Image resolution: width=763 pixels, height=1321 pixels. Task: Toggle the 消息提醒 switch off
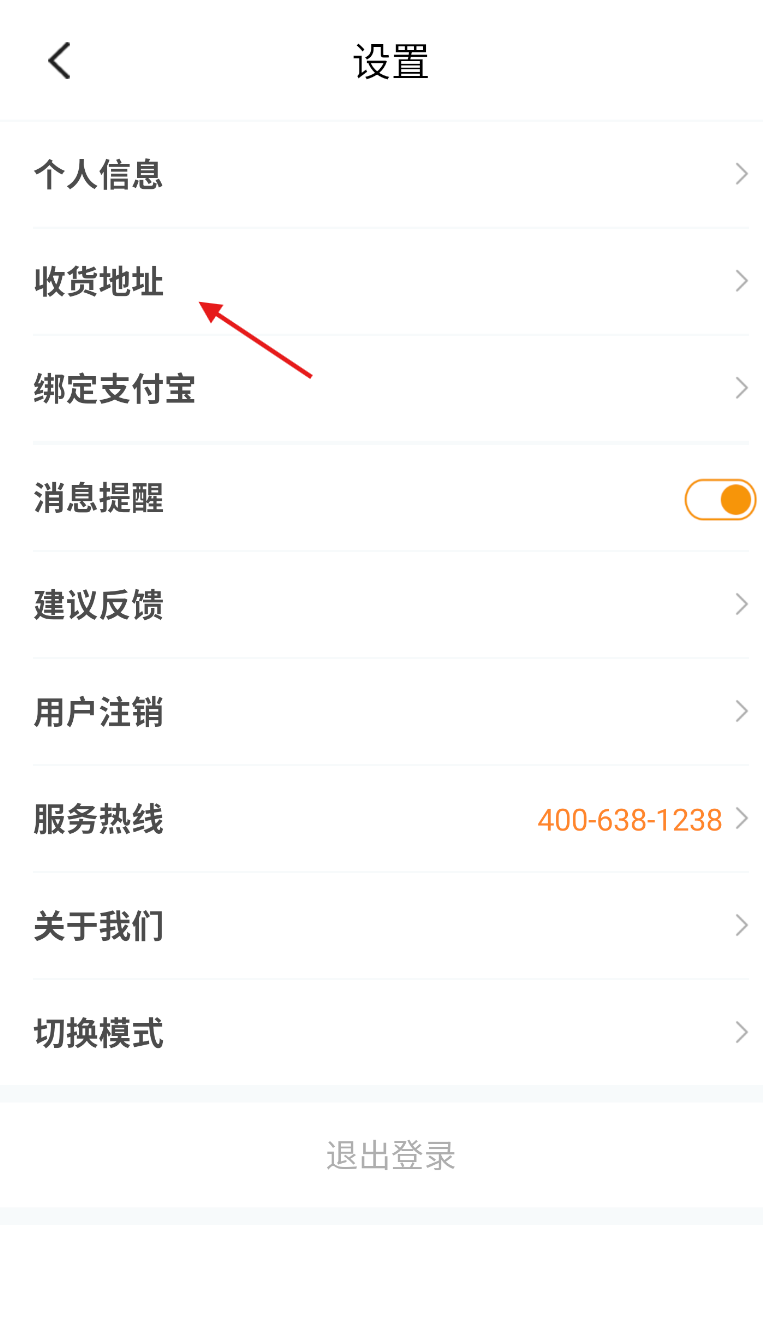(719, 499)
